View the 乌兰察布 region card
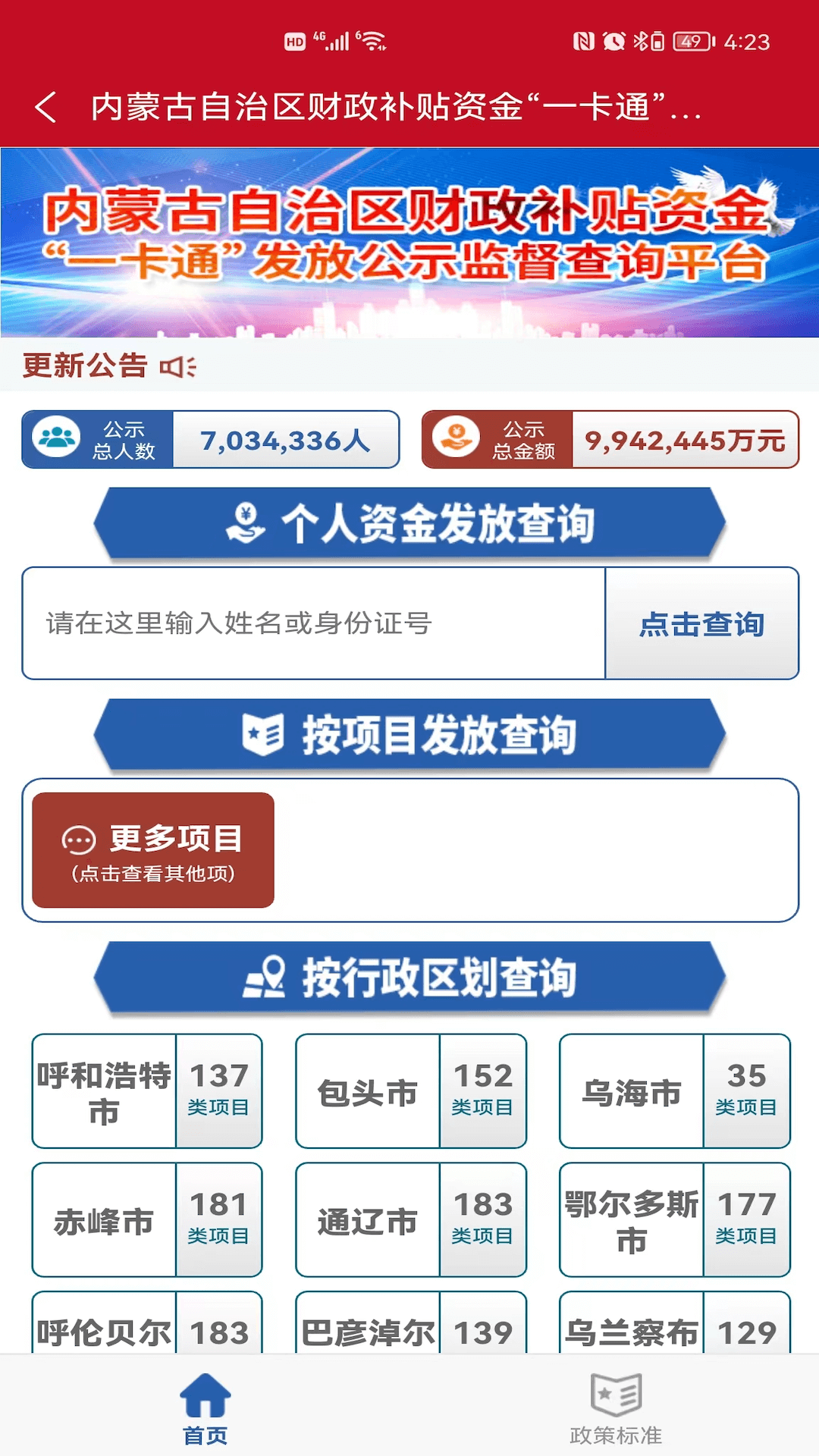Image resolution: width=819 pixels, height=1456 pixels. (674, 1327)
